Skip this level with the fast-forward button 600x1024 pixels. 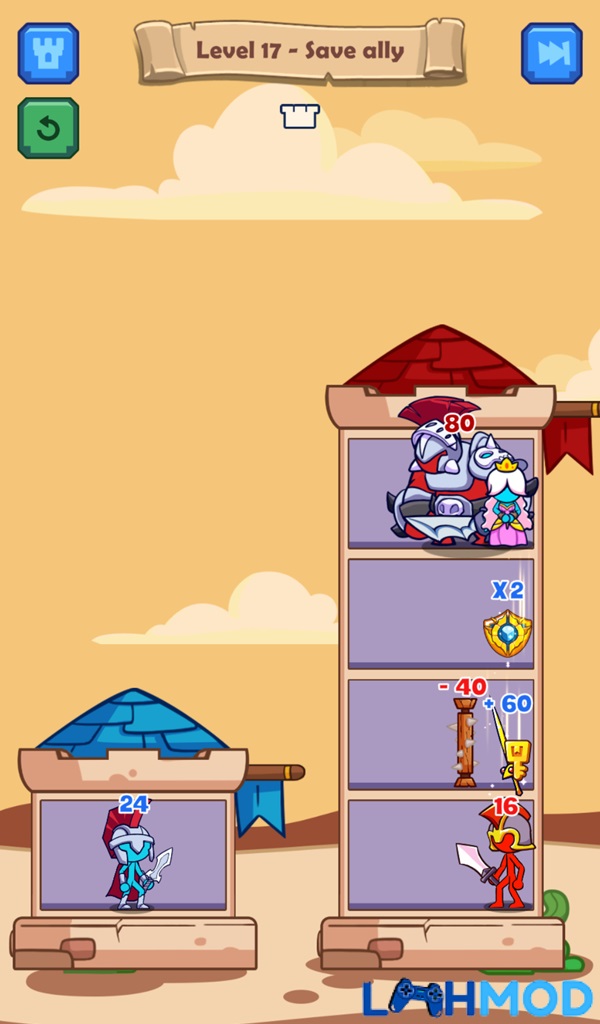point(551,53)
